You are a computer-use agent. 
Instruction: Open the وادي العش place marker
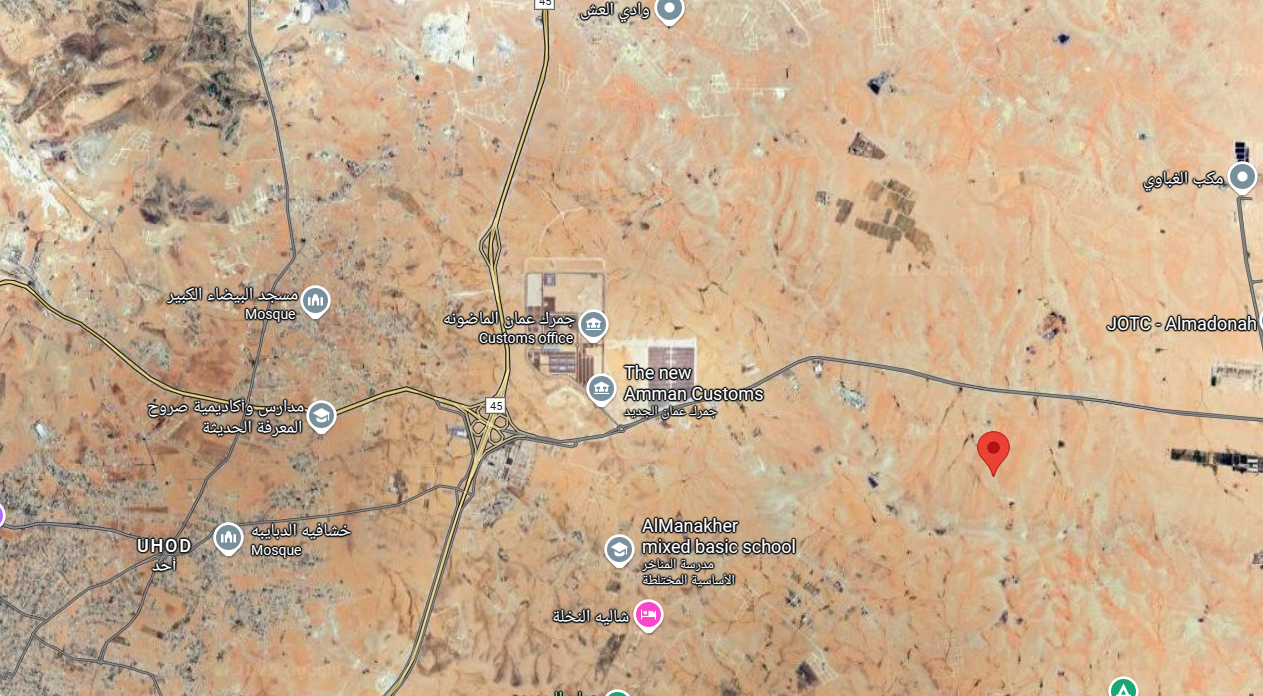click(x=669, y=10)
